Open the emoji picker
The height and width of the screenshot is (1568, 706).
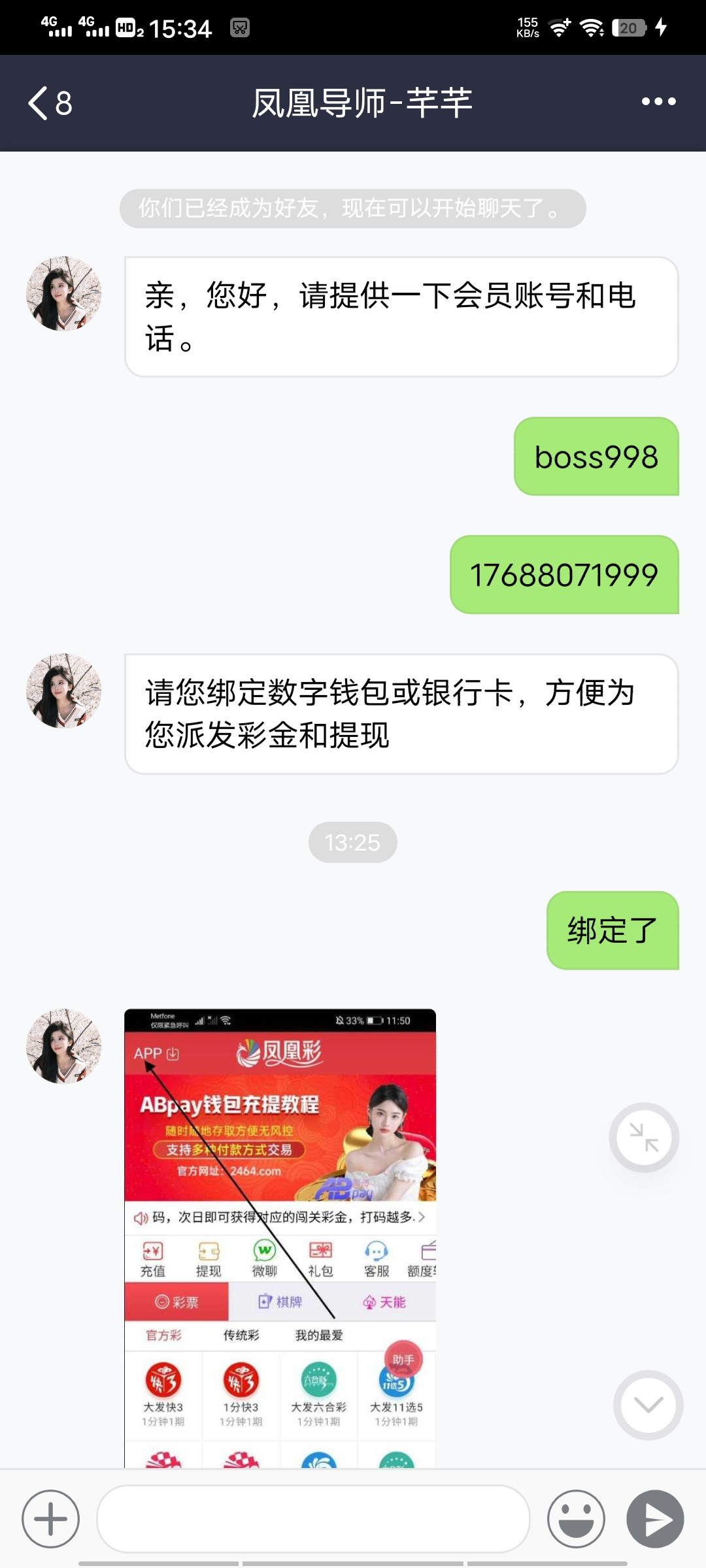[x=576, y=1519]
